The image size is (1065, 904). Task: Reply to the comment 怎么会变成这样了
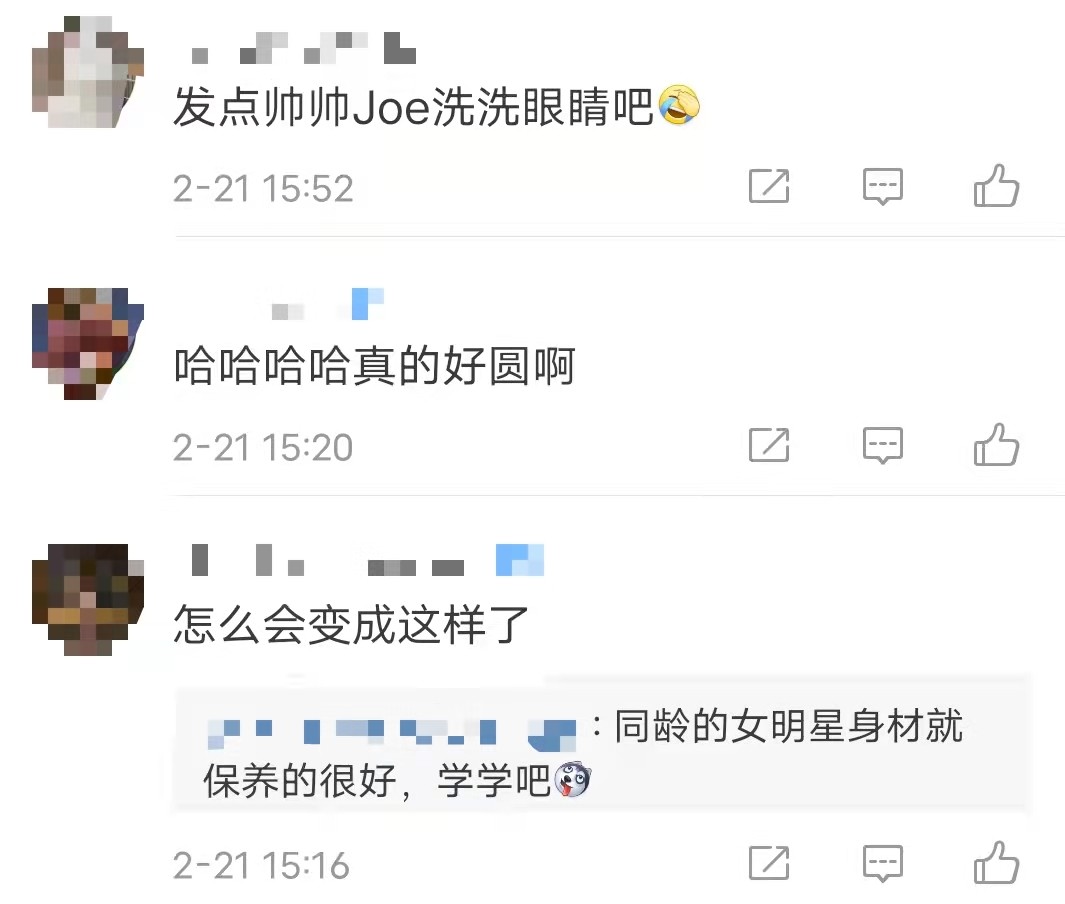[883, 863]
